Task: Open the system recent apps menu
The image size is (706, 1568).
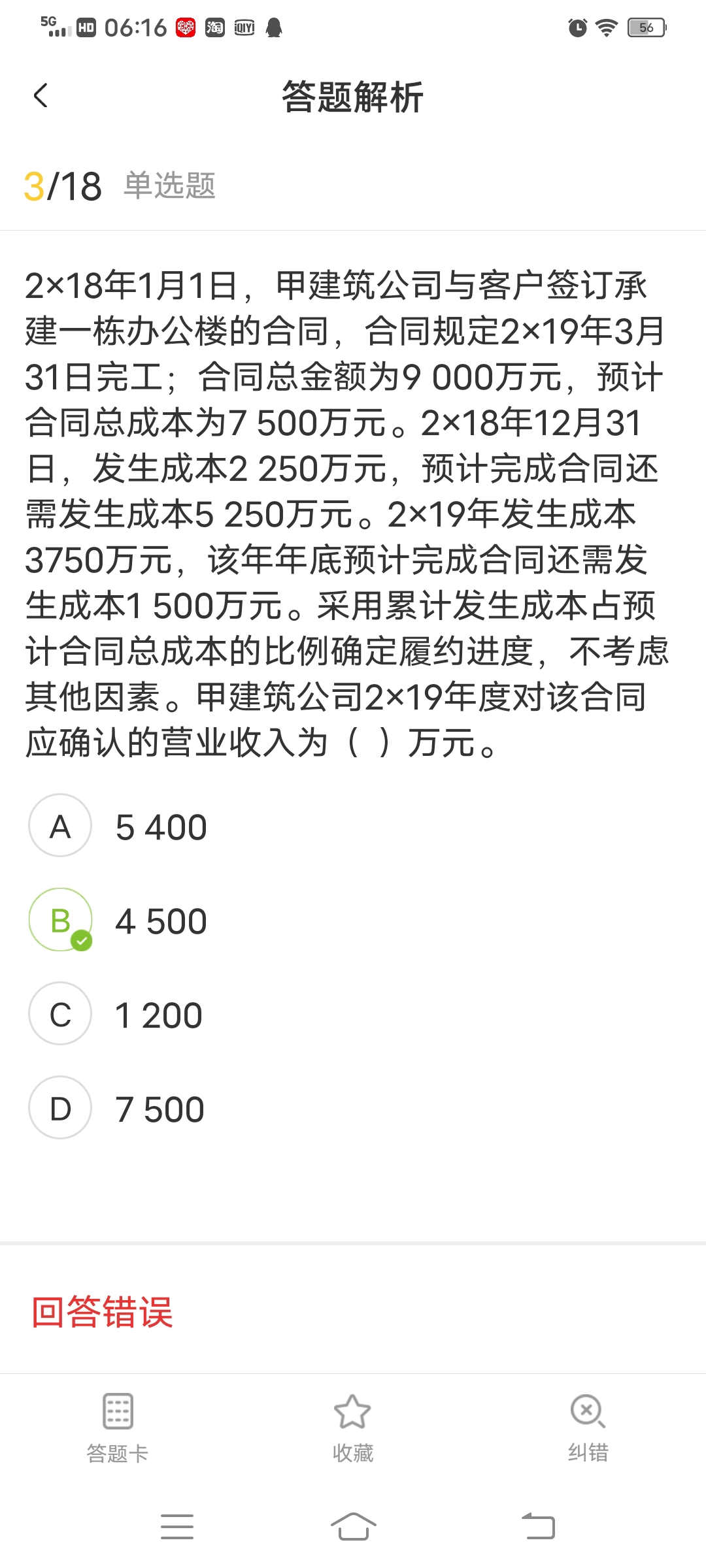Action: [x=177, y=1527]
